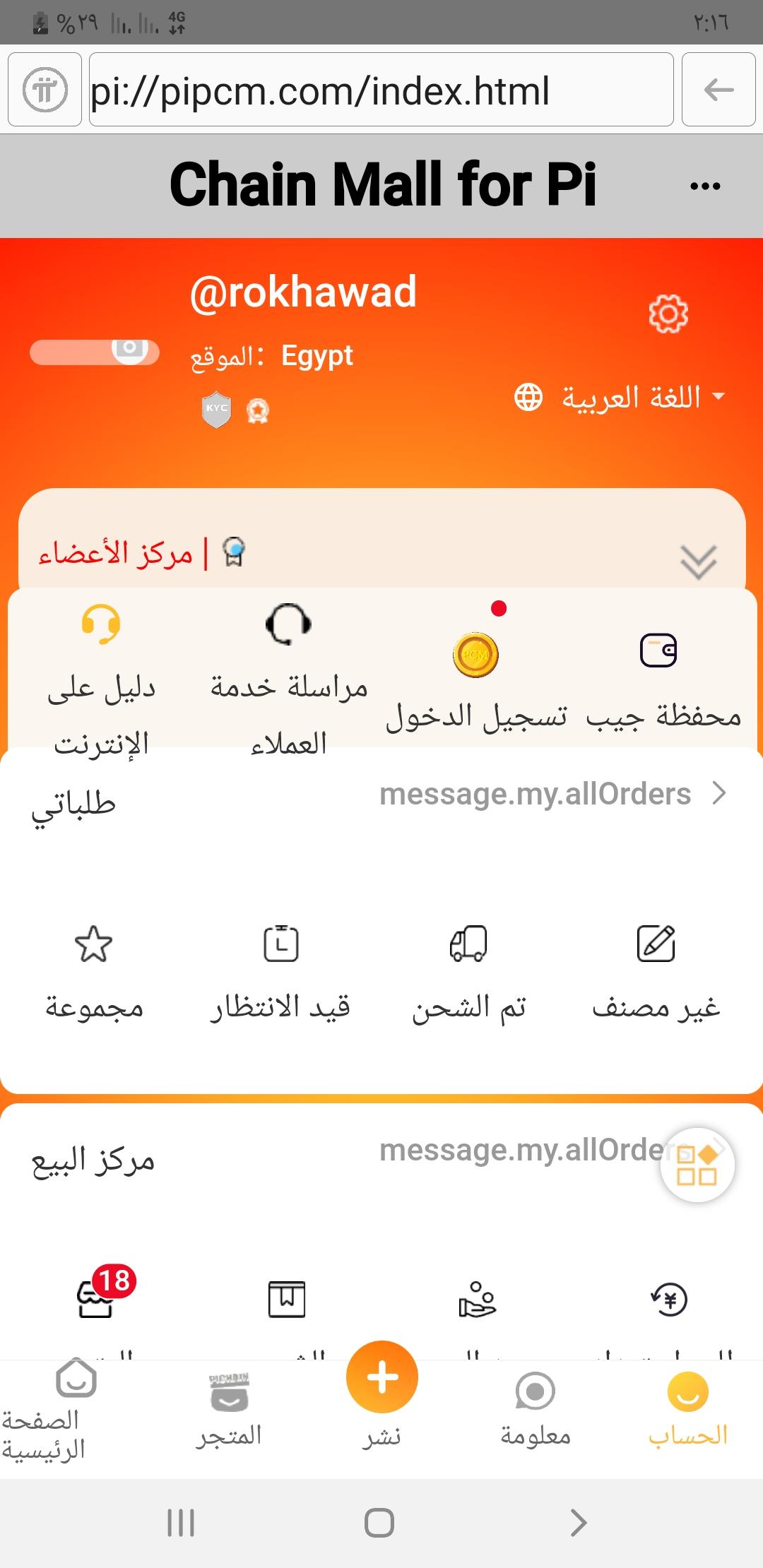Open غير مصنف orders
The image size is (763, 1568).
(x=656, y=971)
